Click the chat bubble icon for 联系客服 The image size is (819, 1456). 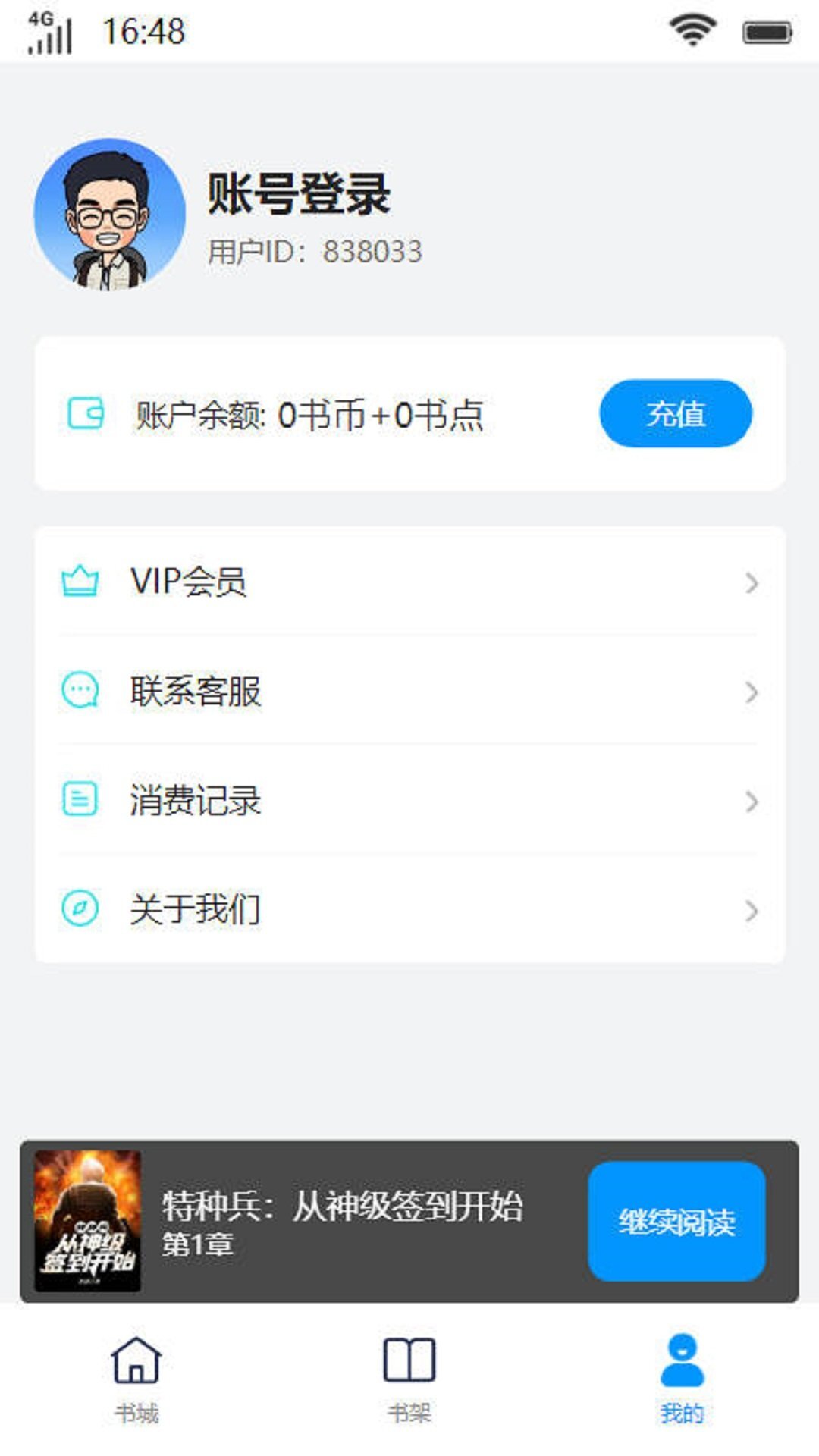[78, 691]
